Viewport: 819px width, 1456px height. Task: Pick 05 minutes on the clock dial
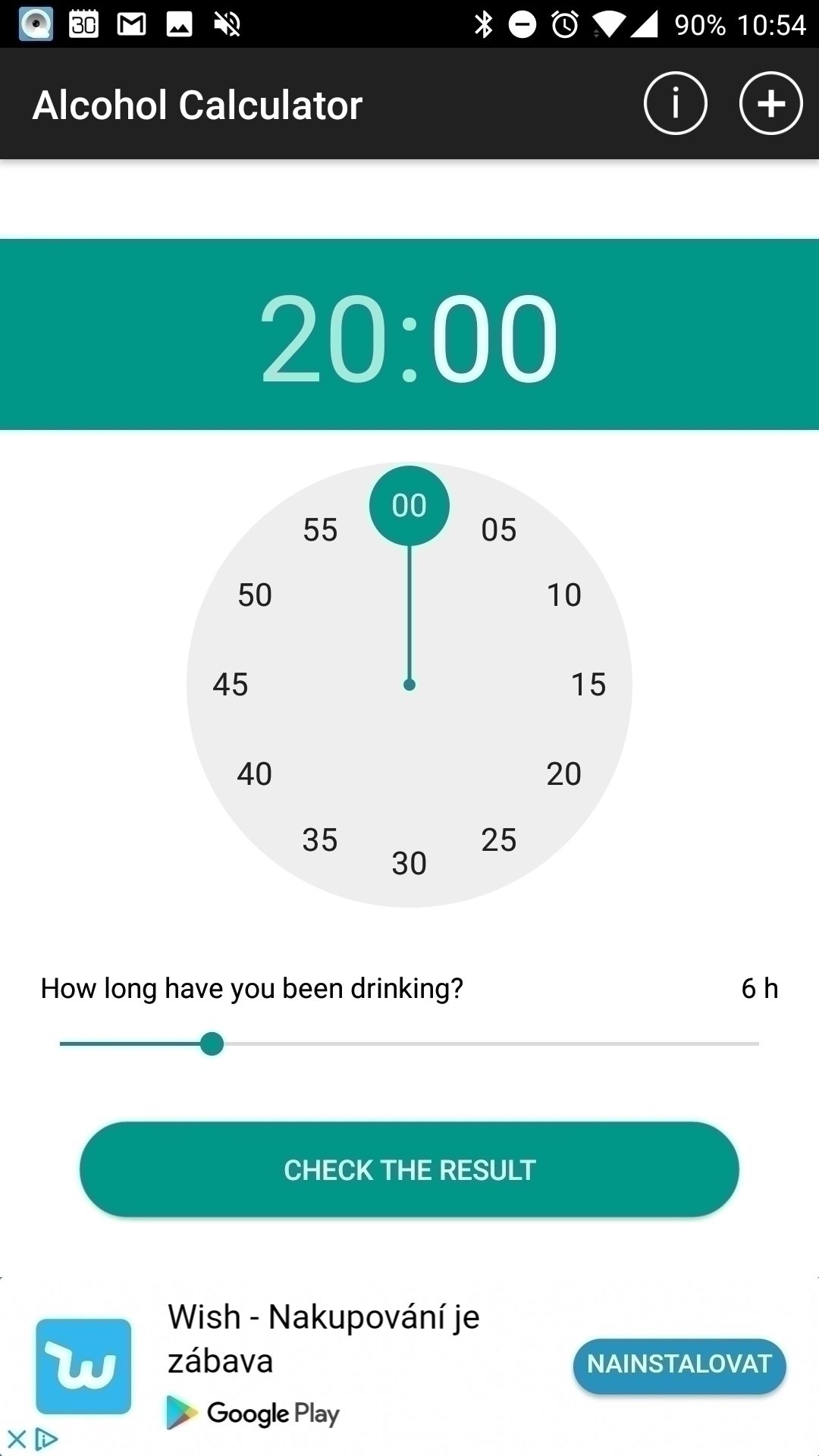pos(499,530)
